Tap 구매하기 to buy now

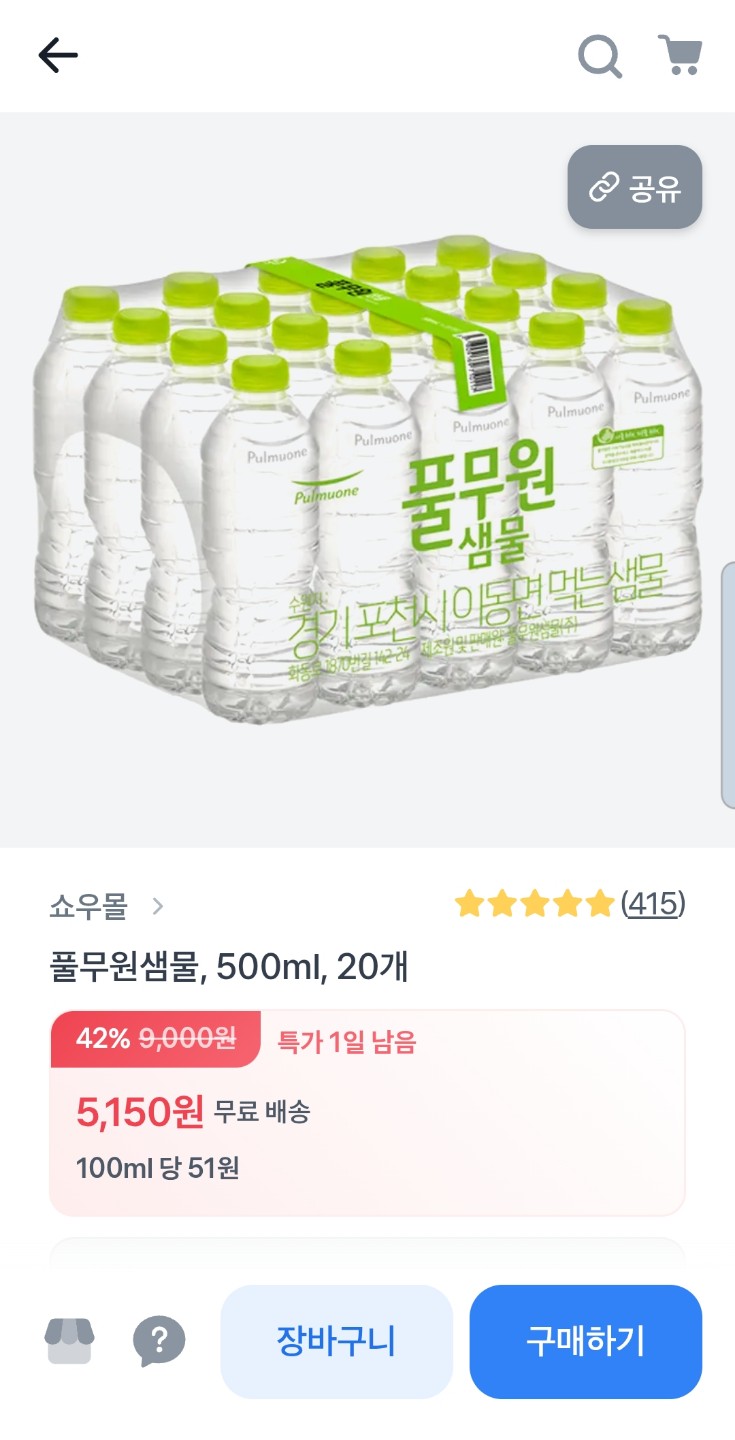coord(586,1341)
